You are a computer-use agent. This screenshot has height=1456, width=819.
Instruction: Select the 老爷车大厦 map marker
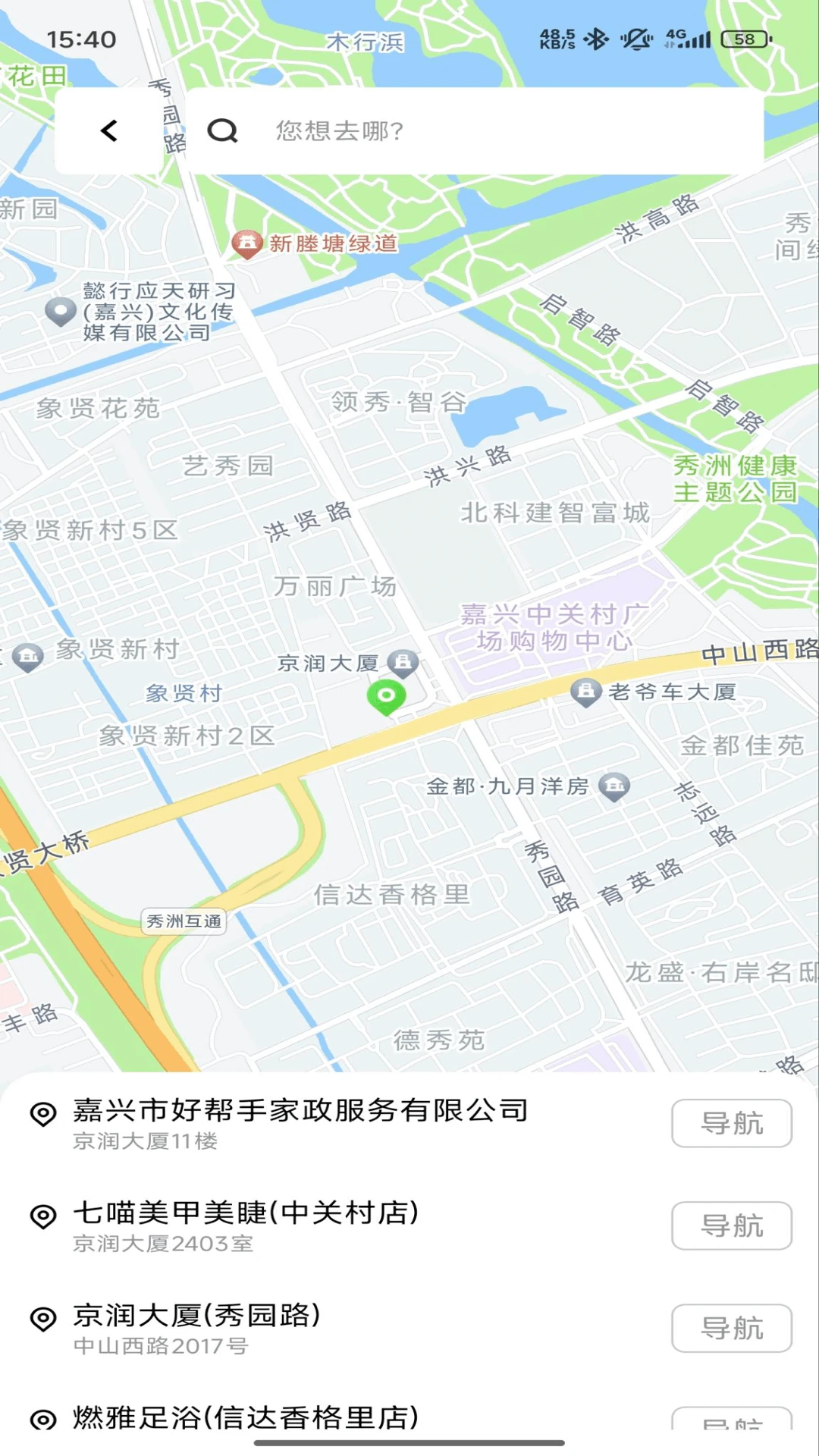pyautogui.click(x=585, y=692)
